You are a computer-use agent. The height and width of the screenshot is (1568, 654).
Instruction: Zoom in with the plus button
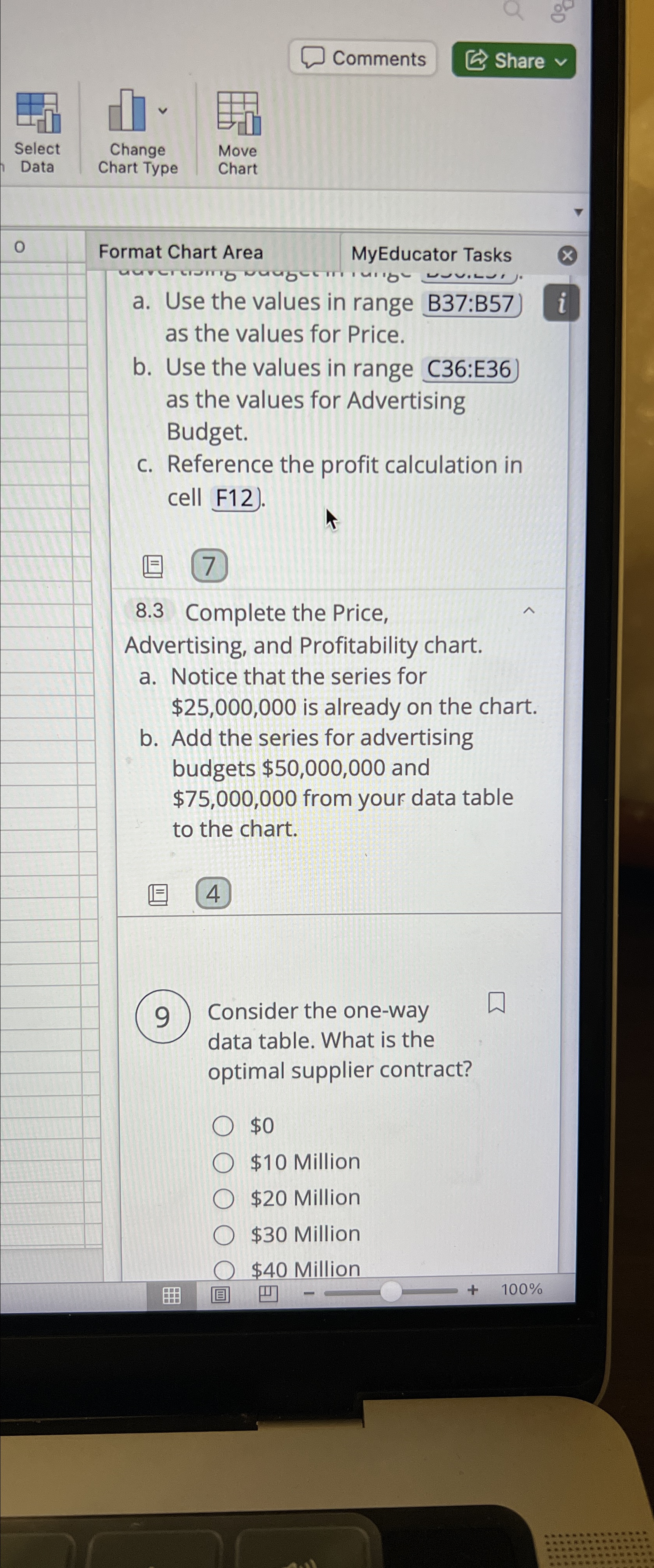point(473,1289)
